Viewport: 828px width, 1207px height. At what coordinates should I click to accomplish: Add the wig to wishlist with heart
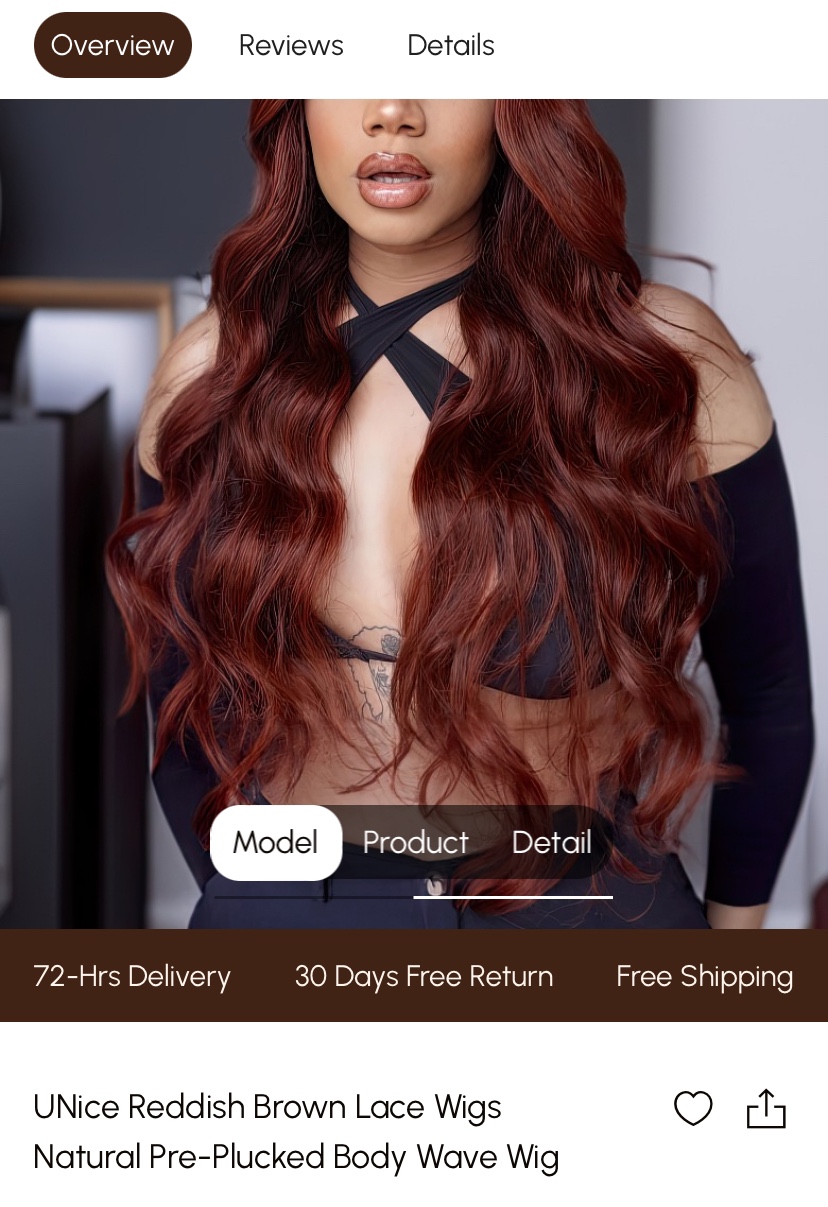pos(692,1108)
